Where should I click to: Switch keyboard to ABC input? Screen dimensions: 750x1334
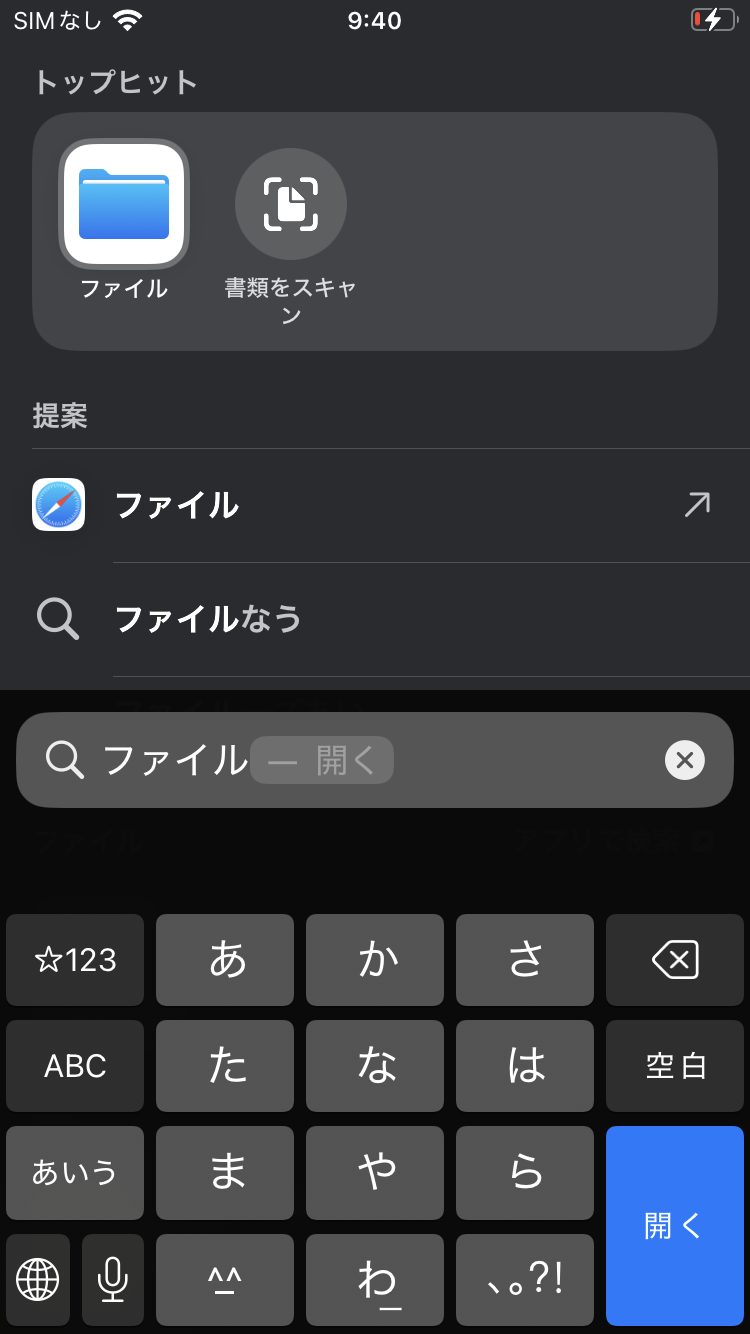[x=75, y=1066]
